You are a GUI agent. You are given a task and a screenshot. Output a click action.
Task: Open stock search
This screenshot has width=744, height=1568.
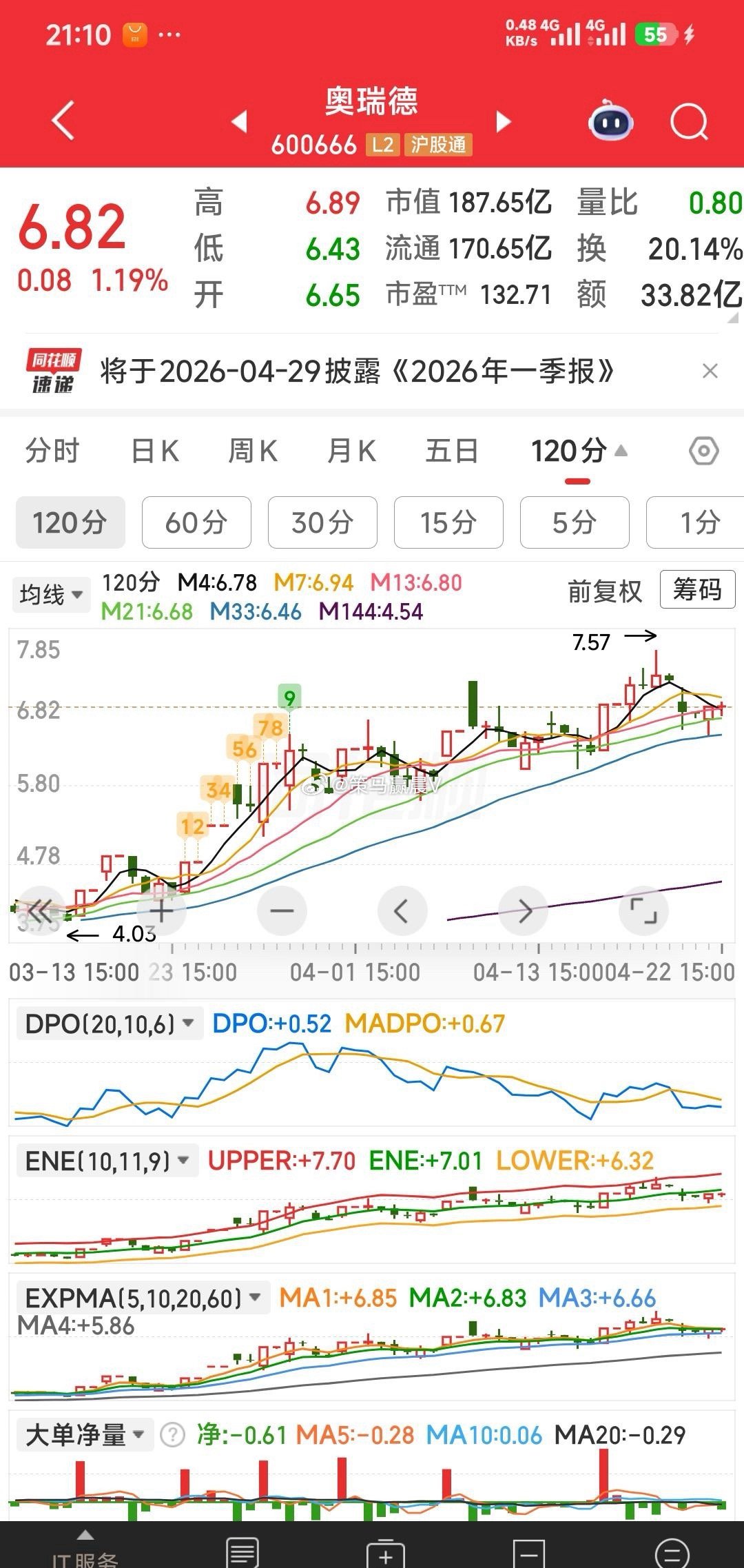pyautogui.click(x=689, y=122)
